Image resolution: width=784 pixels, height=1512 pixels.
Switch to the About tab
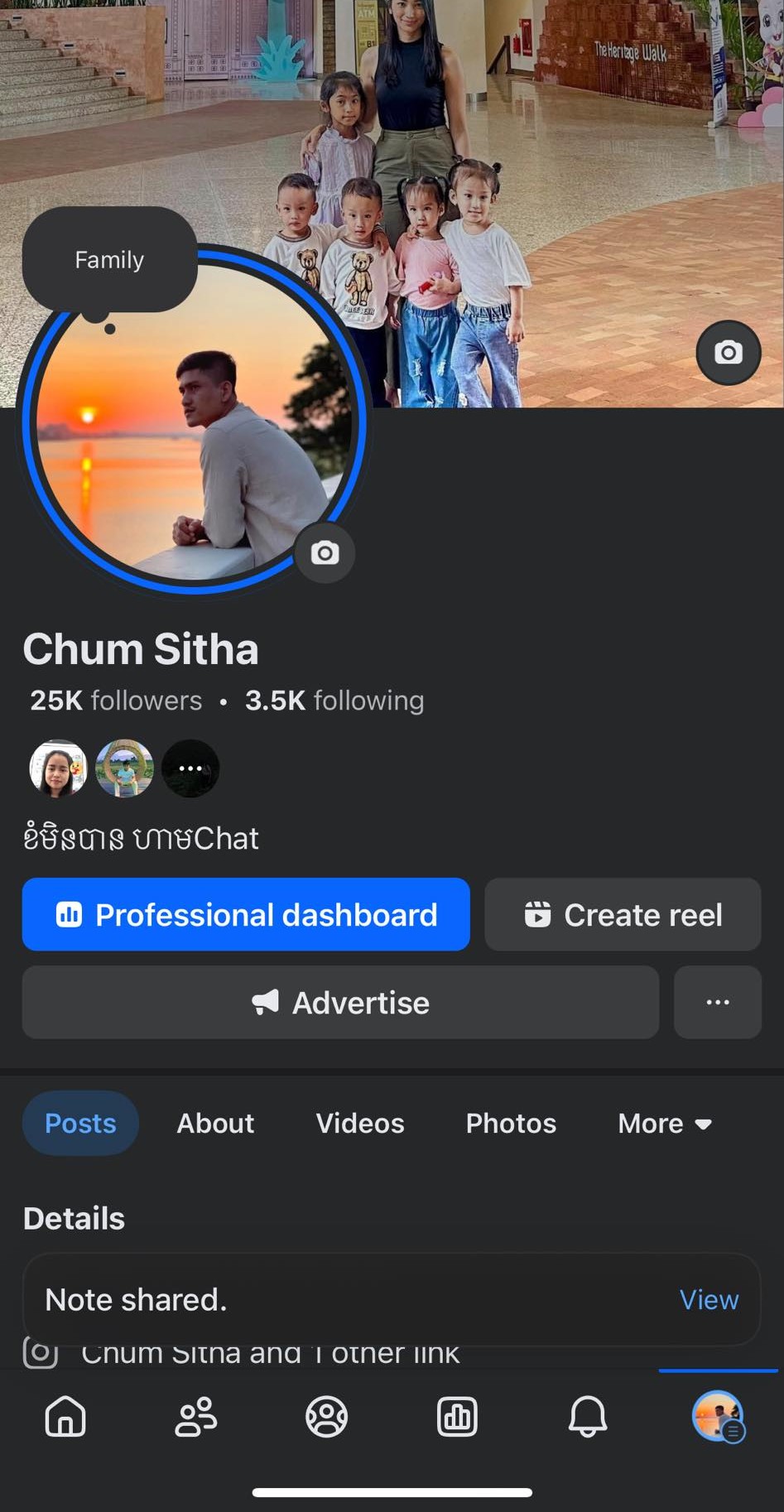tap(215, 1124)
